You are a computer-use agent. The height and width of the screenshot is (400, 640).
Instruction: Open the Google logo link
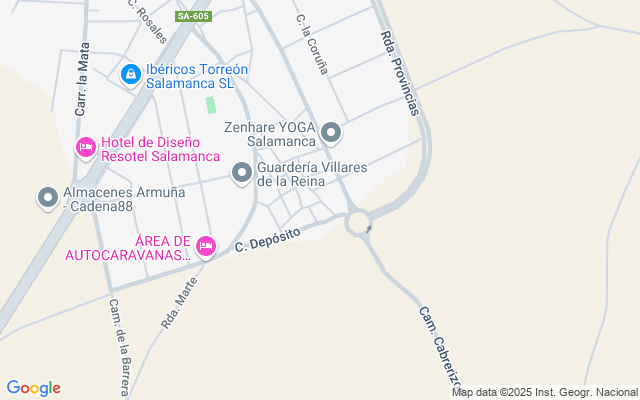[33, 388]
